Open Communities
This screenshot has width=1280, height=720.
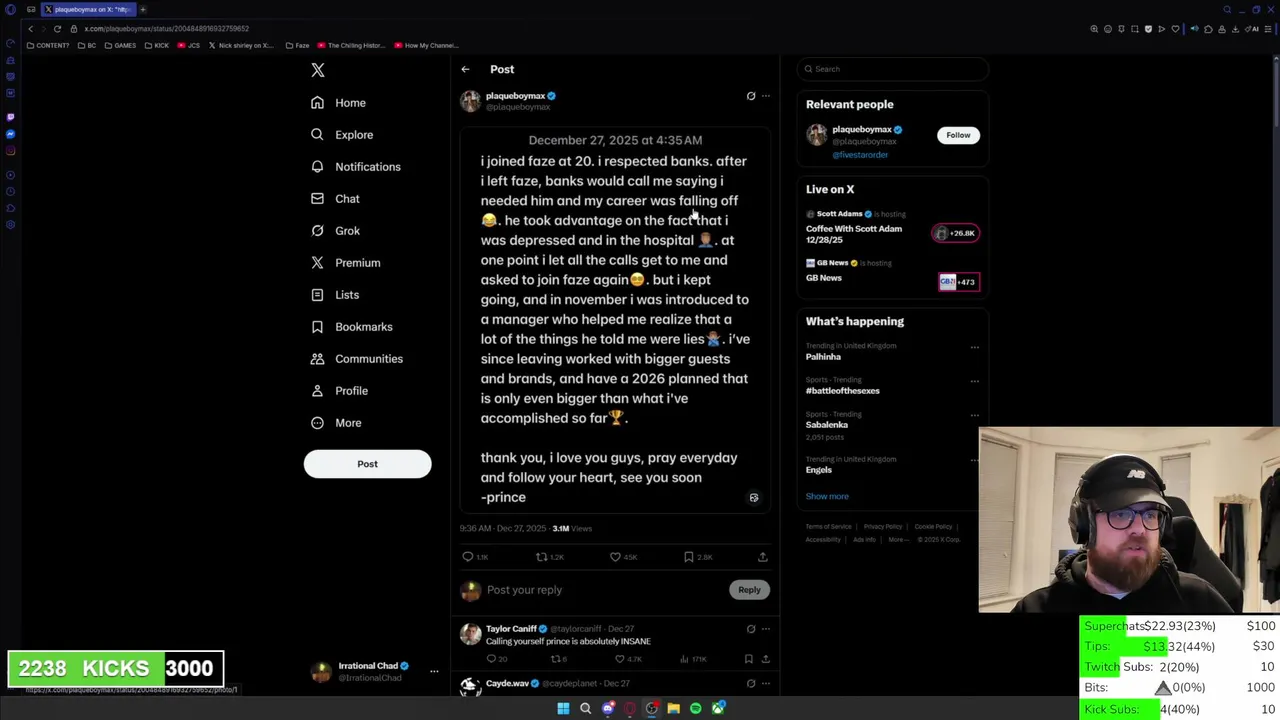(368, 359)
